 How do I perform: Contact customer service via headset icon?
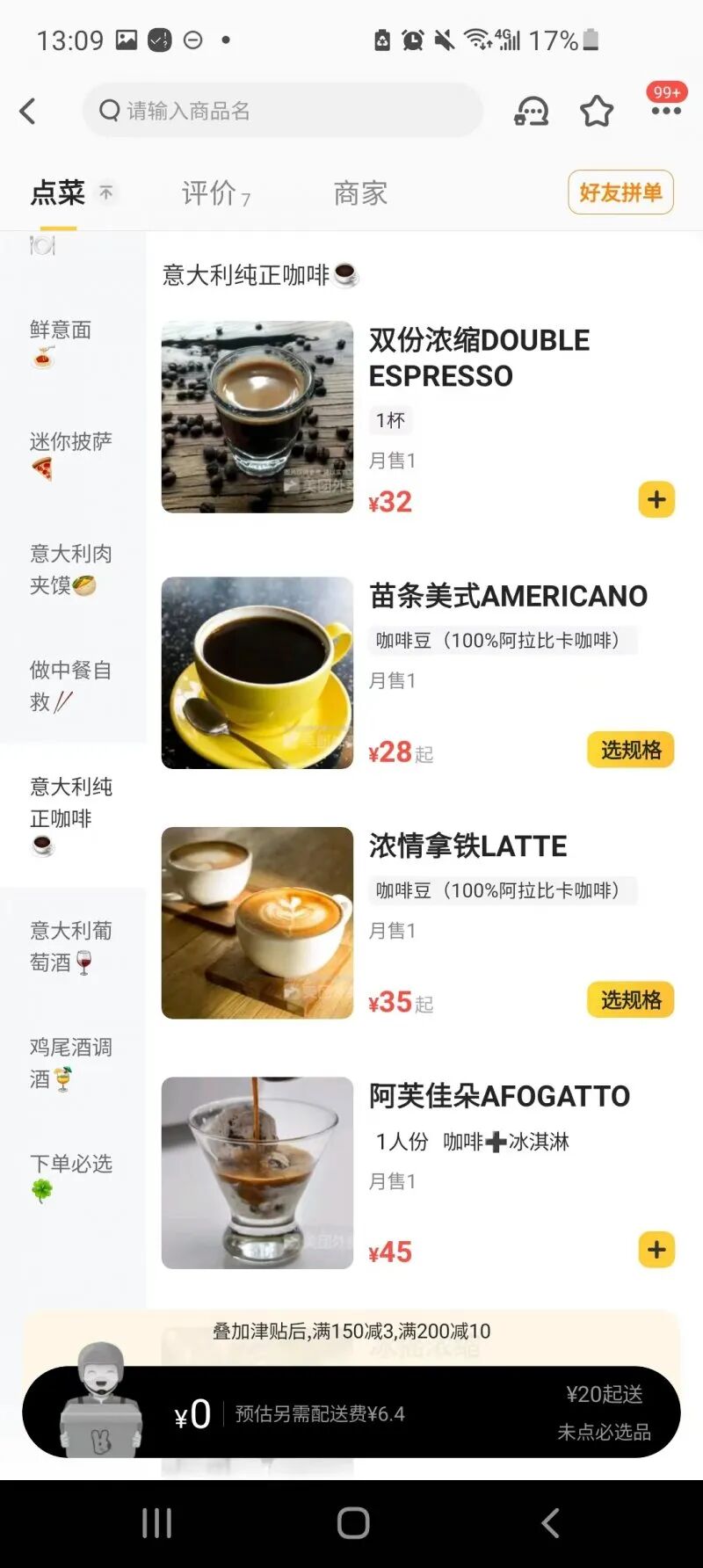click(x=531, y=112)
